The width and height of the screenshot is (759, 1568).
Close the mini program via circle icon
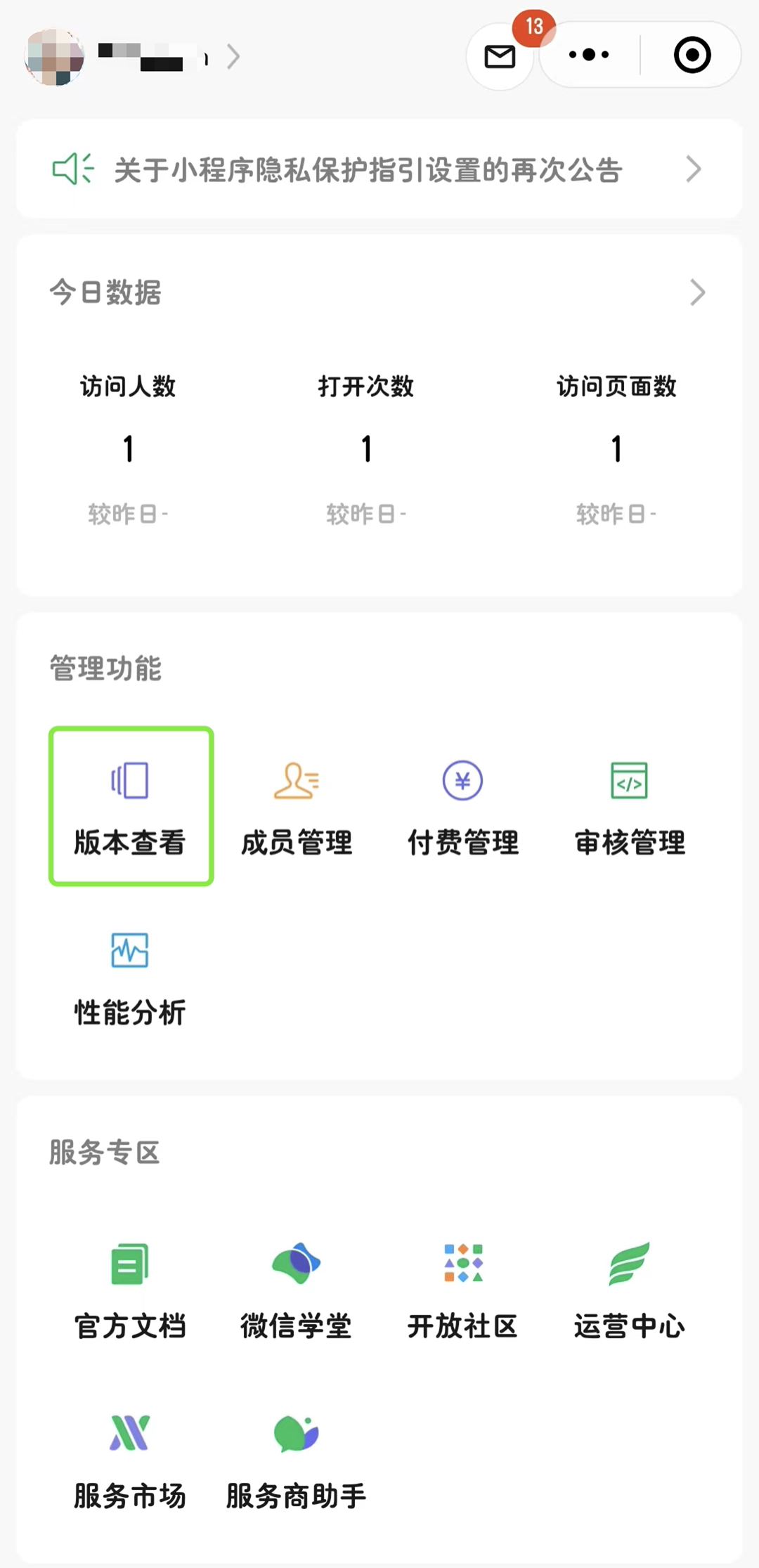692,55
